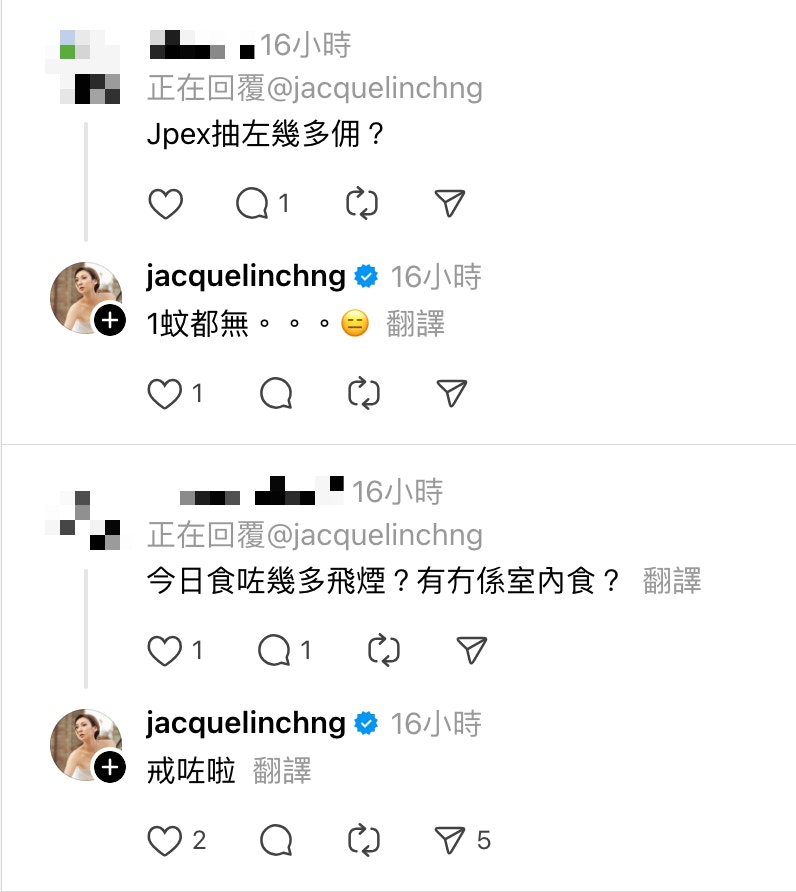Share the '今日食咗幾多飛煙' comment
Screen dimensions: 796x892
pyautogui.click(x=472, y=651)
